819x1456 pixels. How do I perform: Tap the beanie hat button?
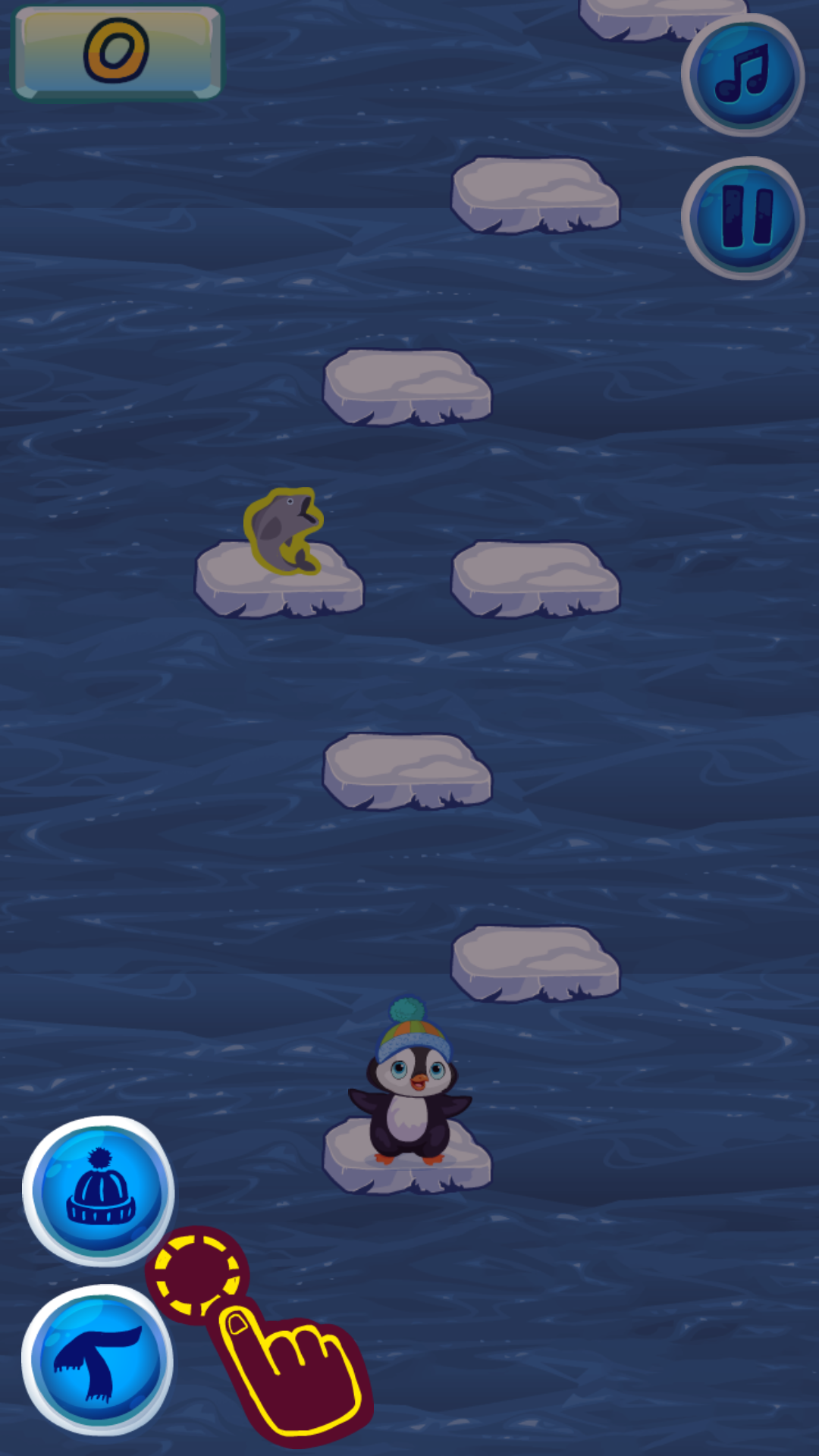99,1191
